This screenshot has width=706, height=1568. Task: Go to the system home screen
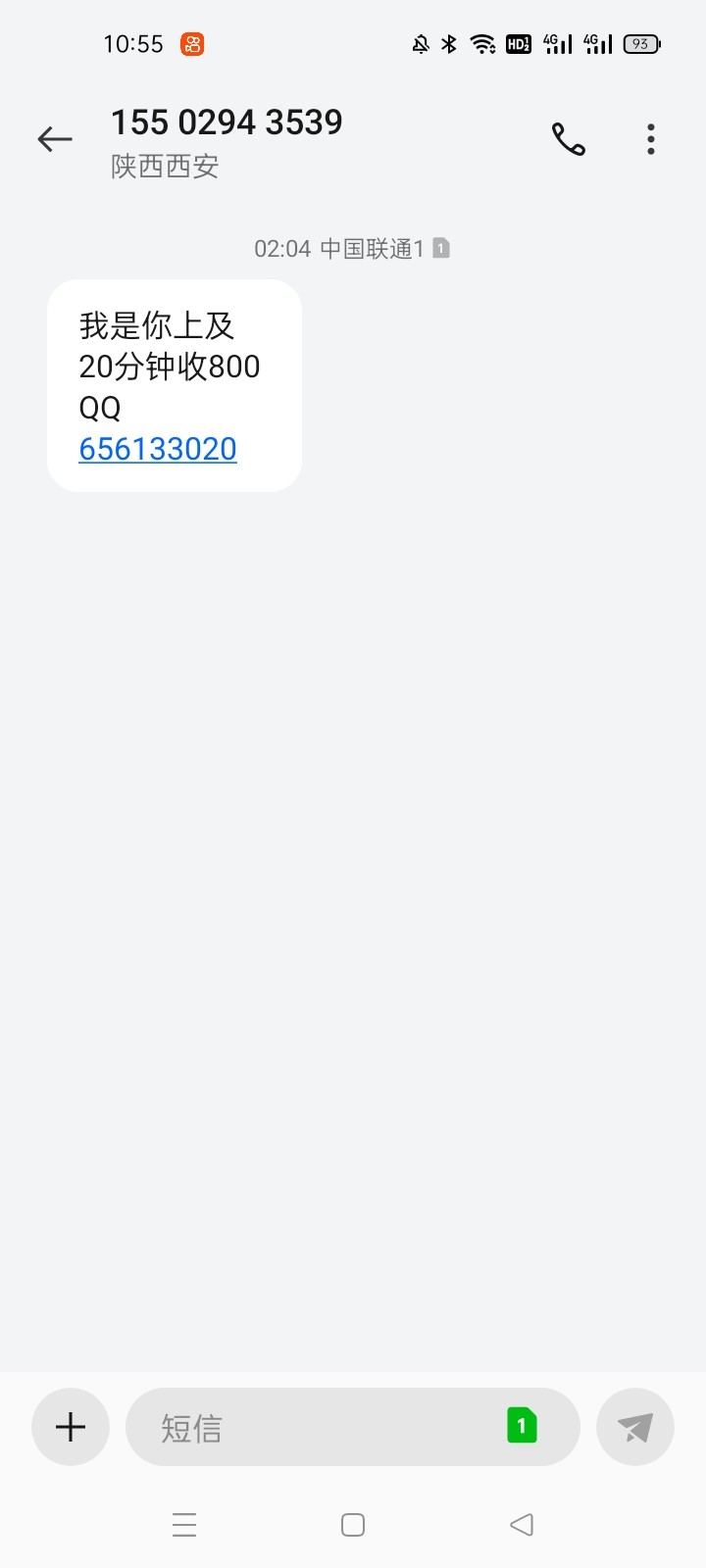click(353, 1525)
